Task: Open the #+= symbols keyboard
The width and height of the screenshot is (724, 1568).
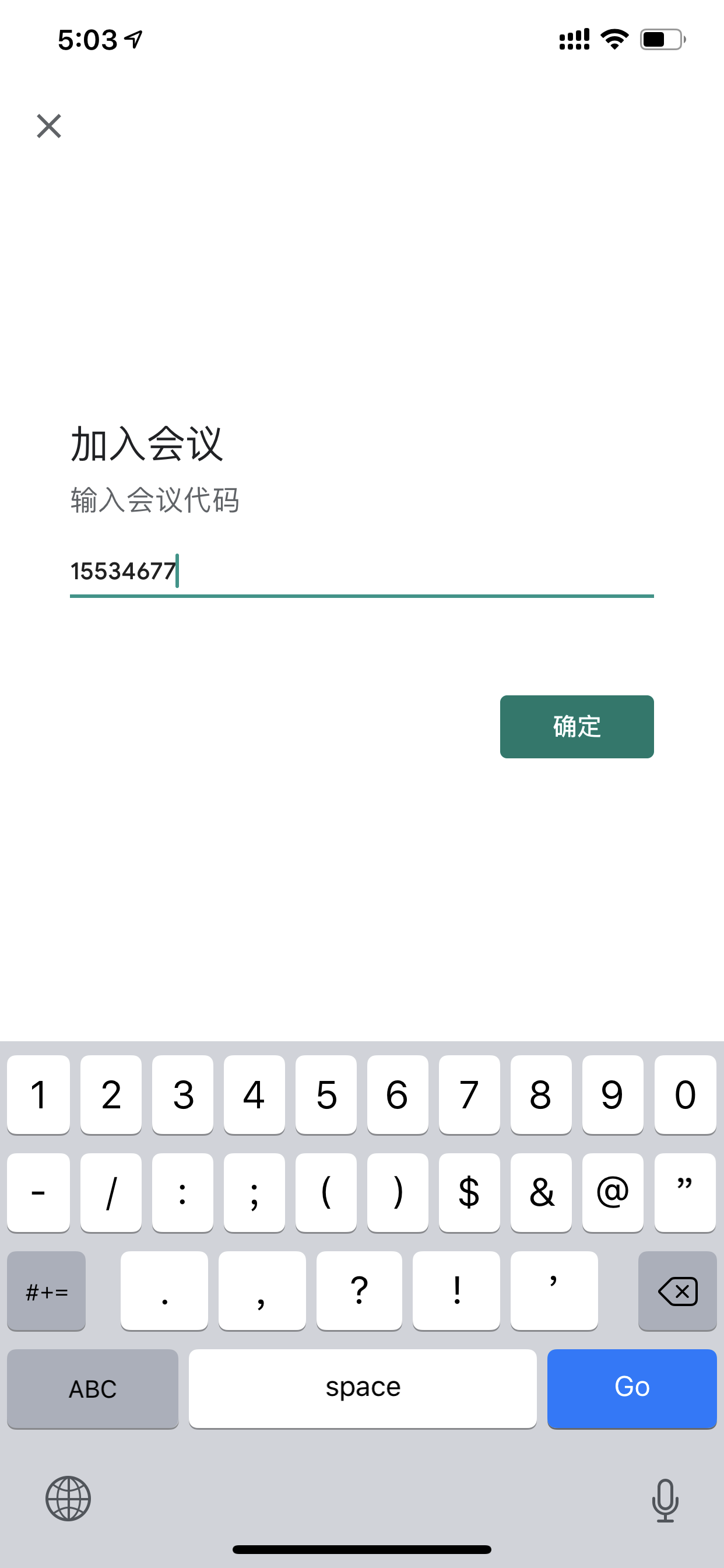Action: (x=46, y=1290)
